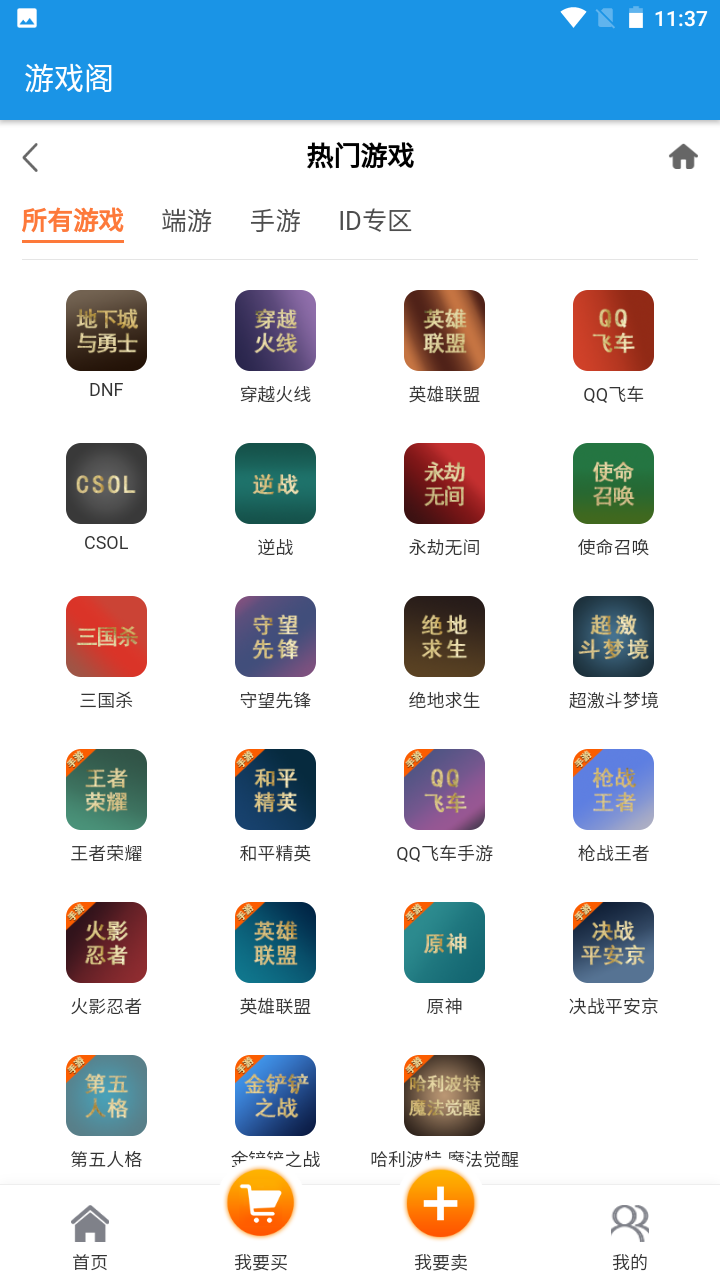Open 我要买 shopping cart button
The image size is (720, 1280).
coord(261,1204)
